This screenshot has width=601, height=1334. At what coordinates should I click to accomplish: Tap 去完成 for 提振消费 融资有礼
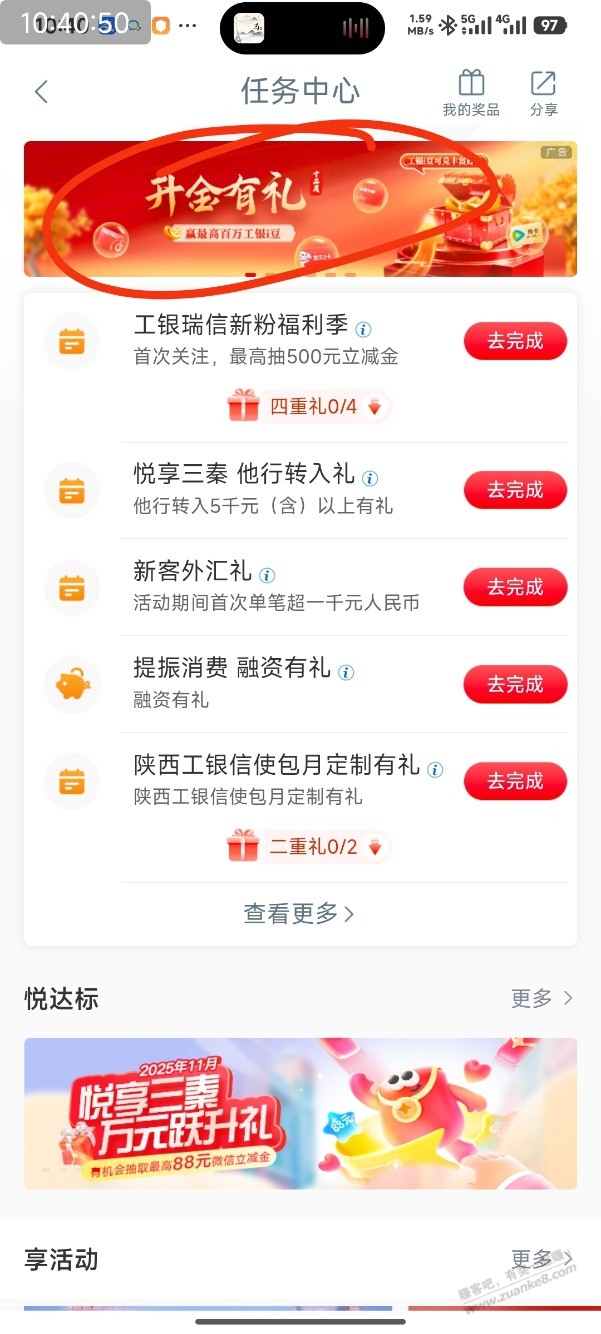coord(515,684)
